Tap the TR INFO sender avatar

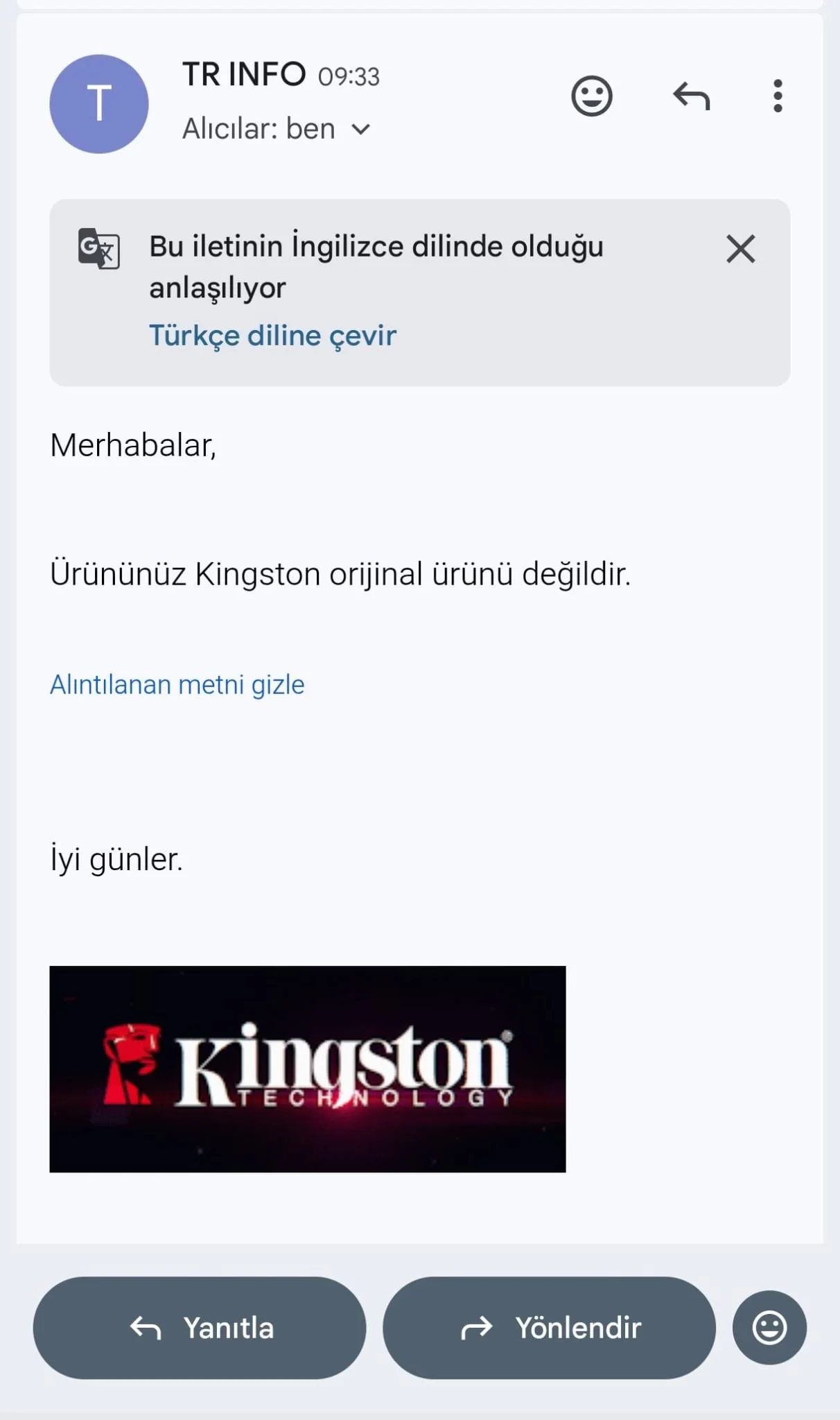point(99,103)
